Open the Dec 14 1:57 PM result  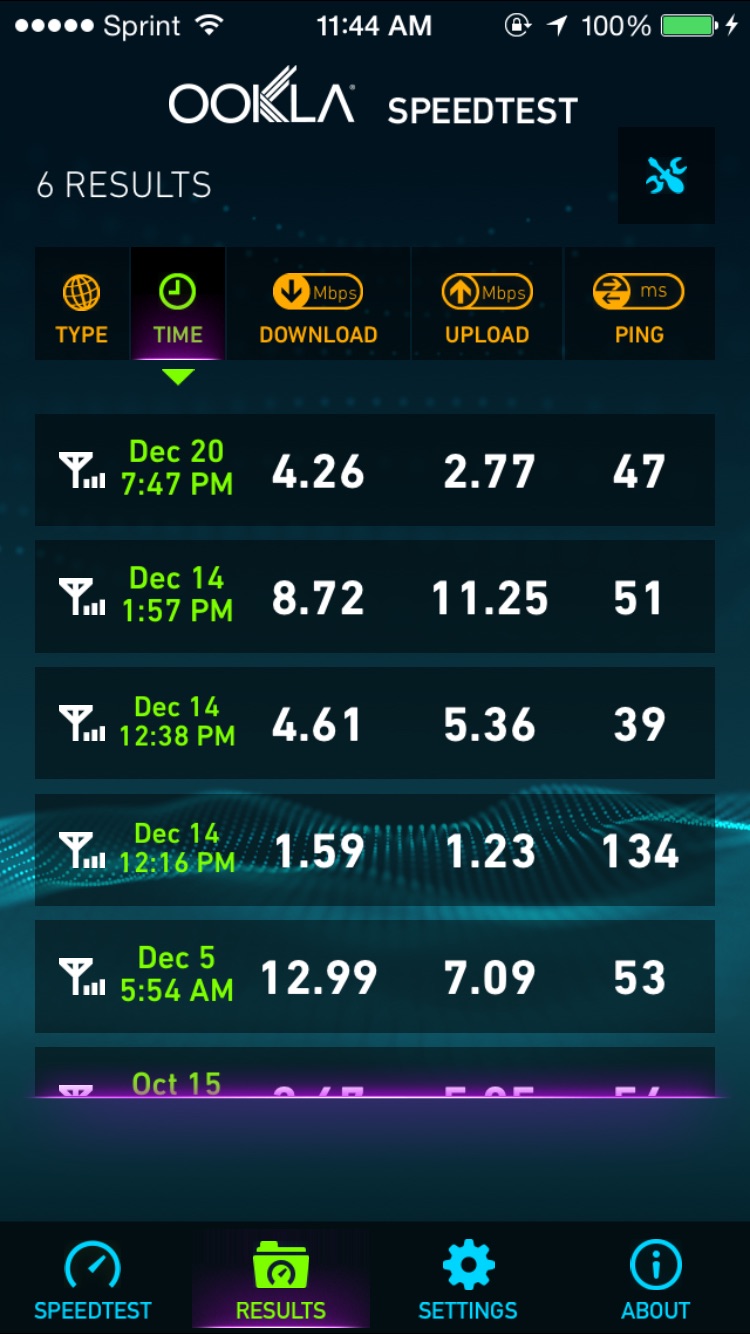pos(375,597)
